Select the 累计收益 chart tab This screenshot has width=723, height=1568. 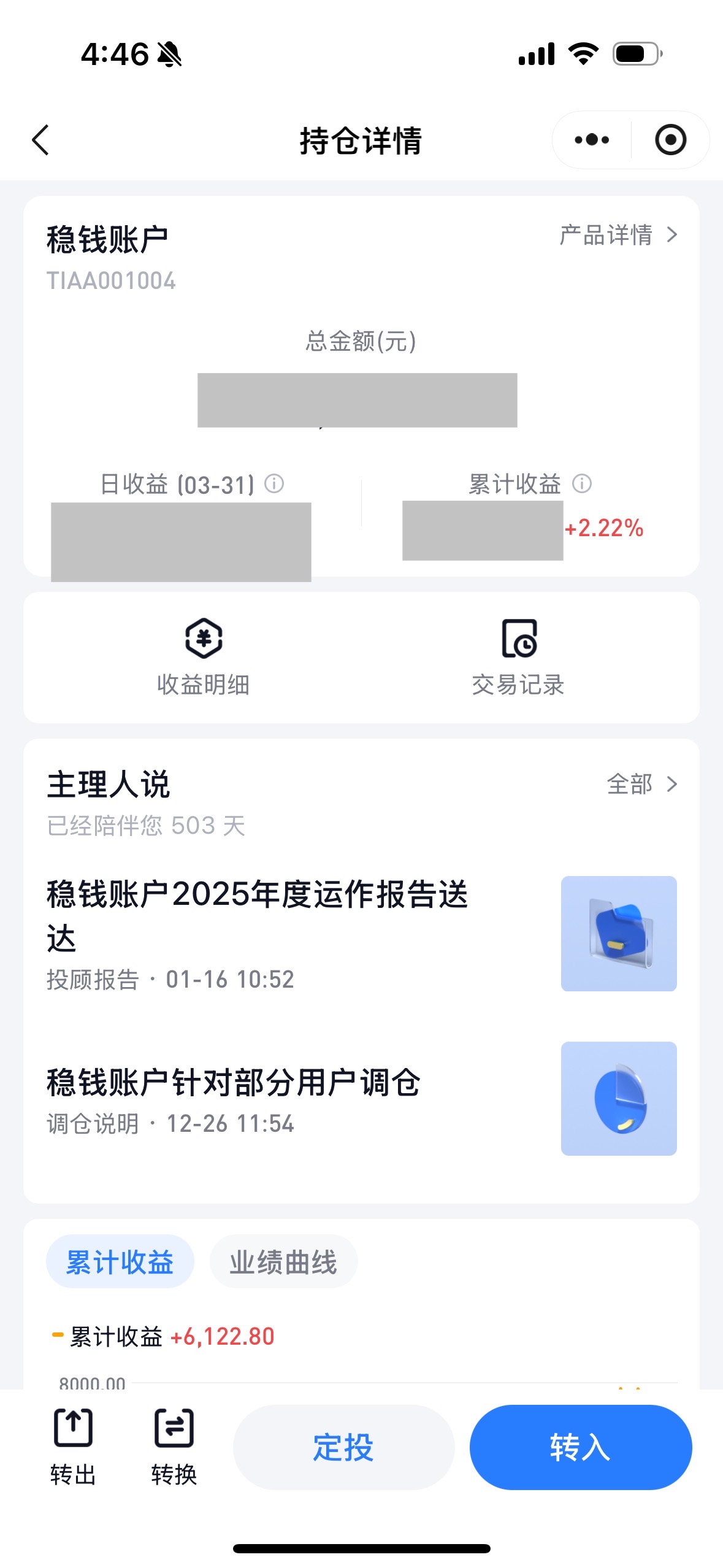pos(120,1262)
